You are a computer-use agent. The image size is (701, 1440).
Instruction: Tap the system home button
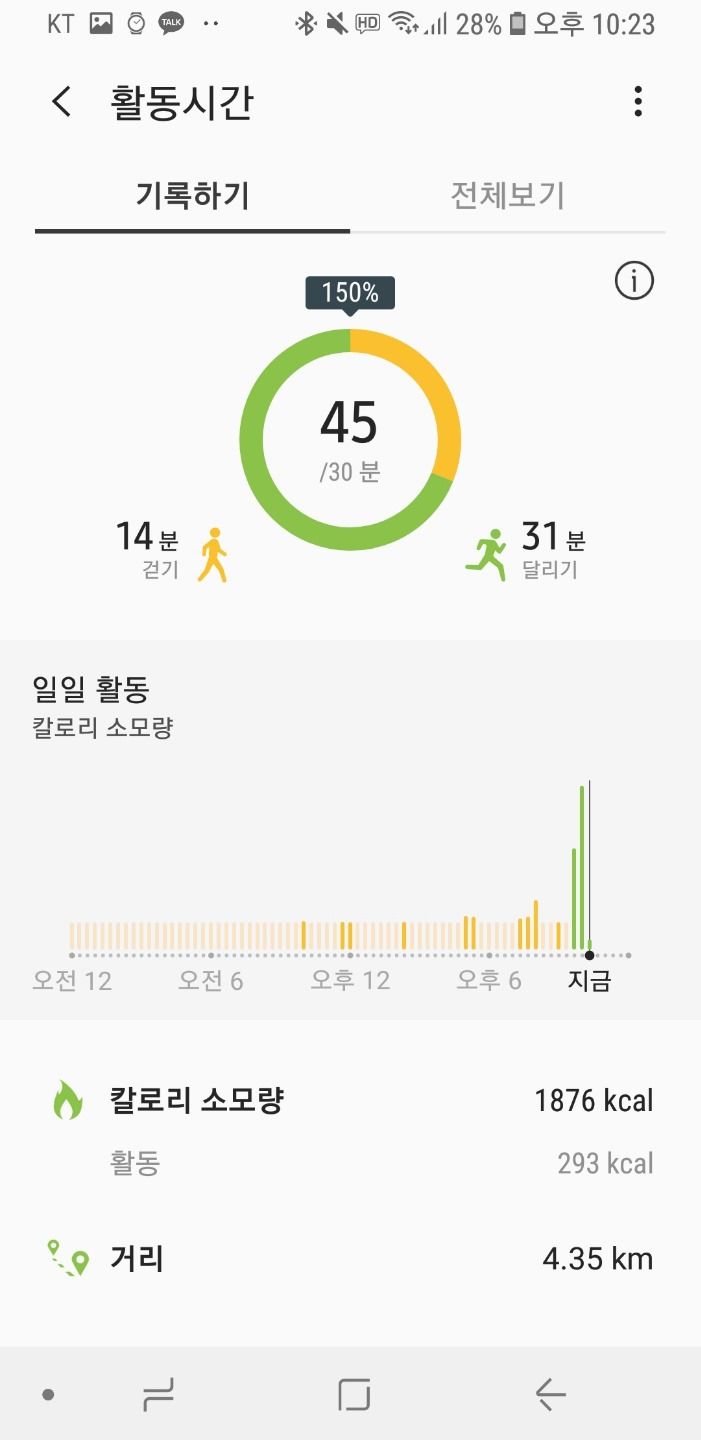tap(354, 1393)
